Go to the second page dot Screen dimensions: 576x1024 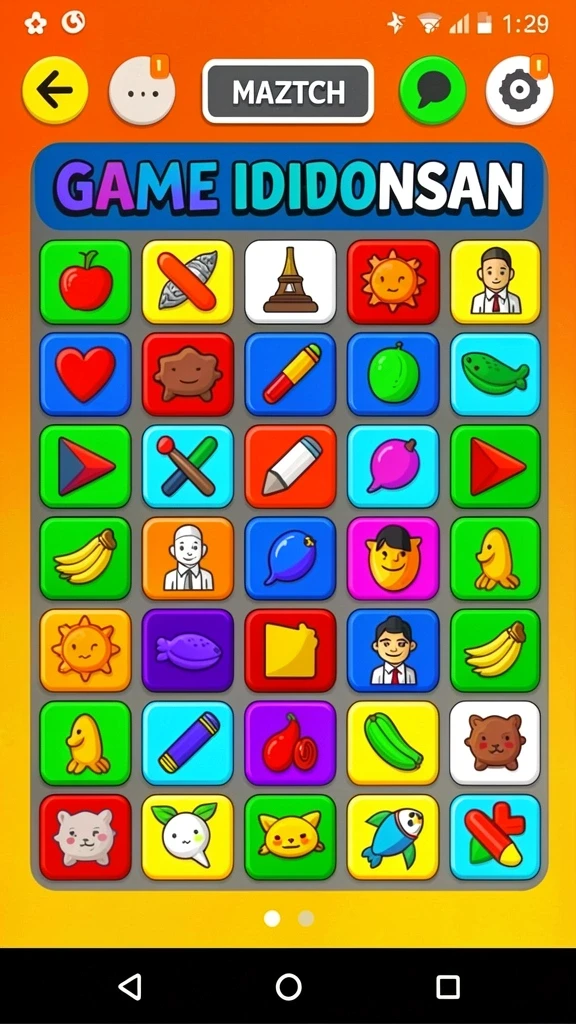306,918
